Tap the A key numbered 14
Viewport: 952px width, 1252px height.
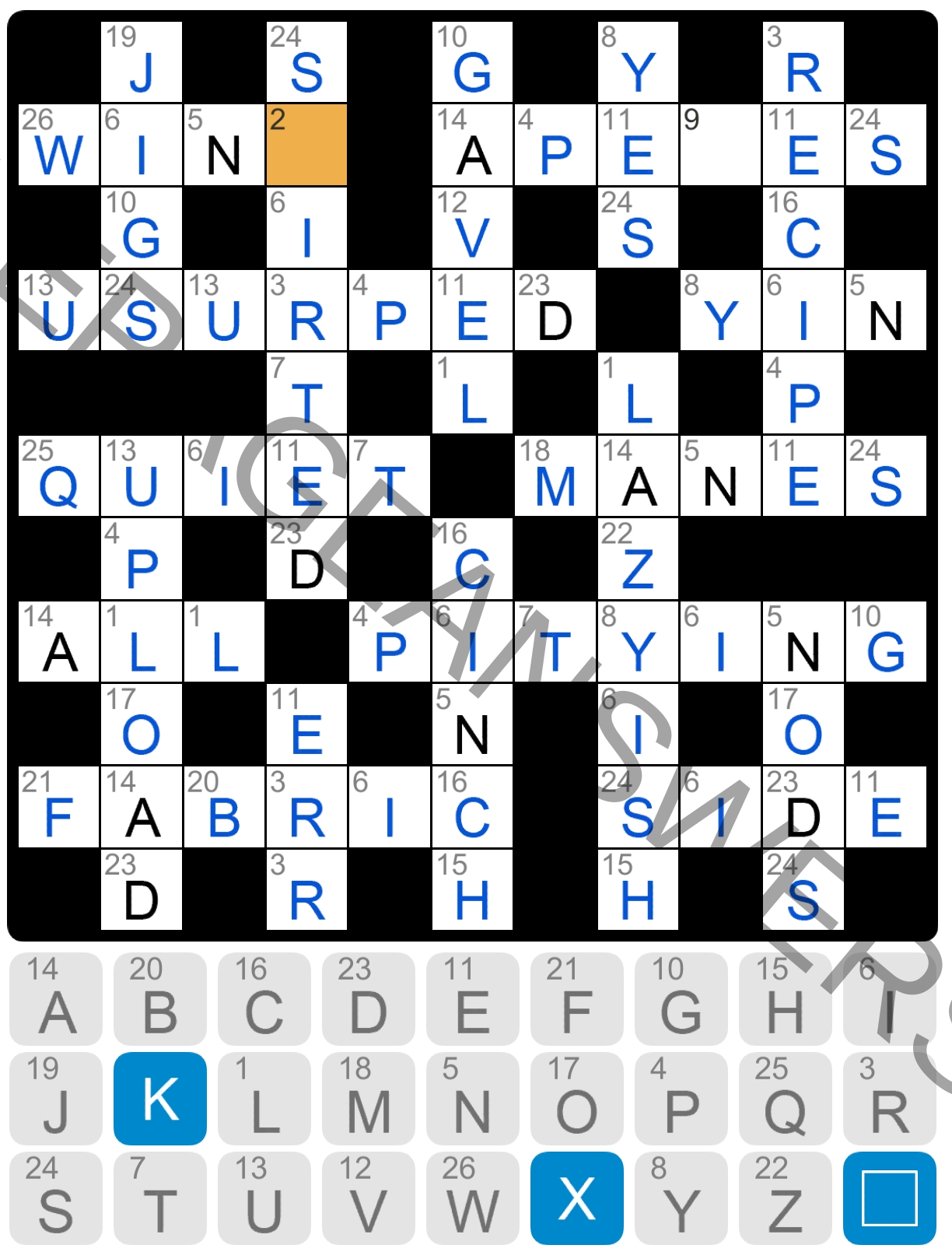coord(56,998)
